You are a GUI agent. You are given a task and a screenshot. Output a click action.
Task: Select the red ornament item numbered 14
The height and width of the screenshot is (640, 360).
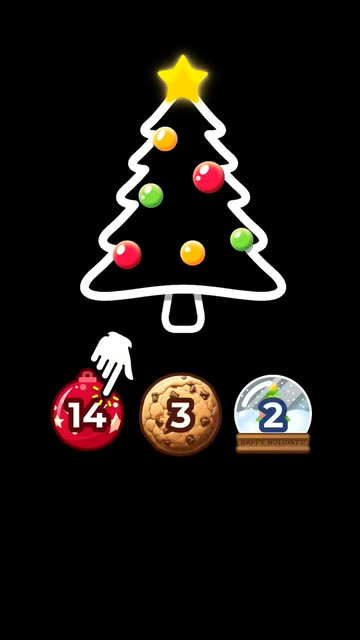pos(87,410)
